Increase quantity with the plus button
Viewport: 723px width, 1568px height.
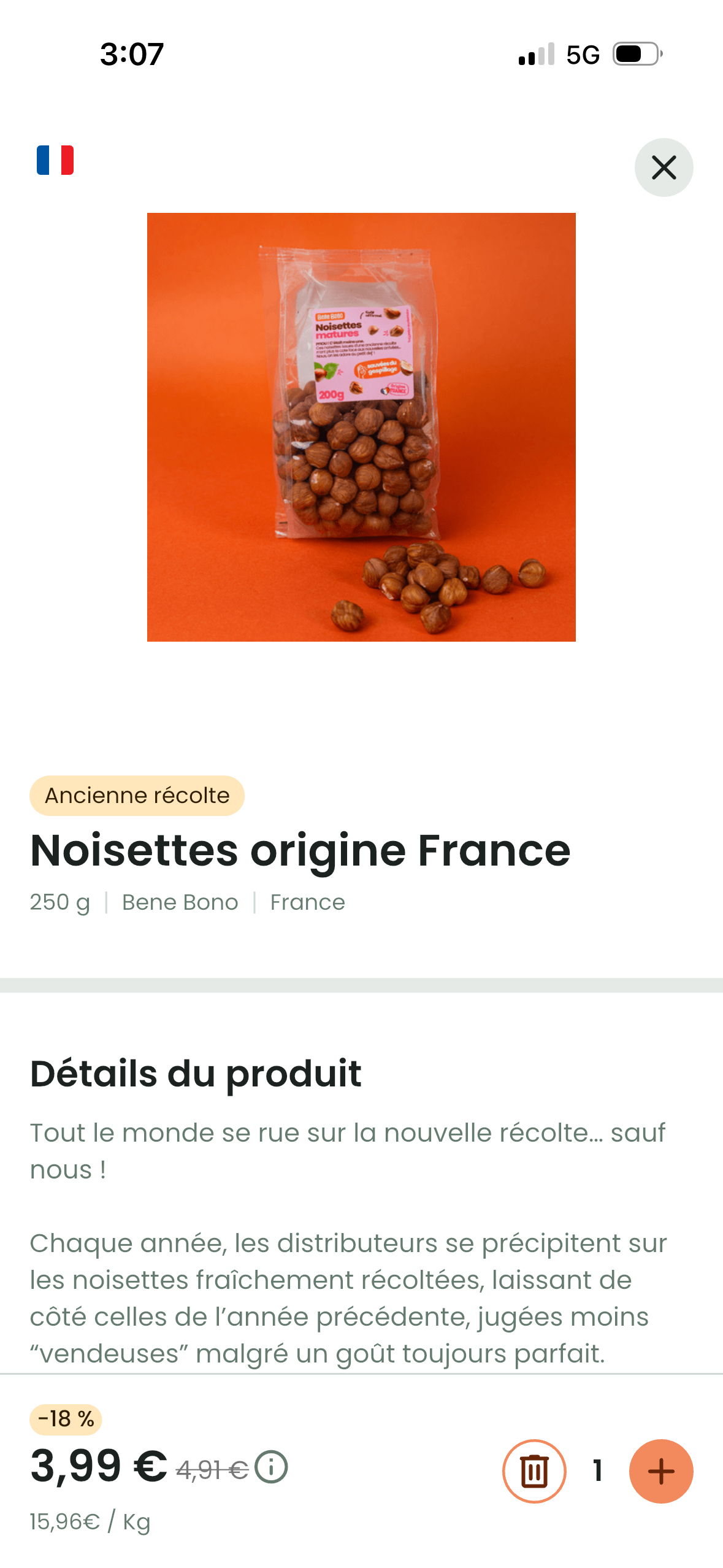pos(660,1470)
